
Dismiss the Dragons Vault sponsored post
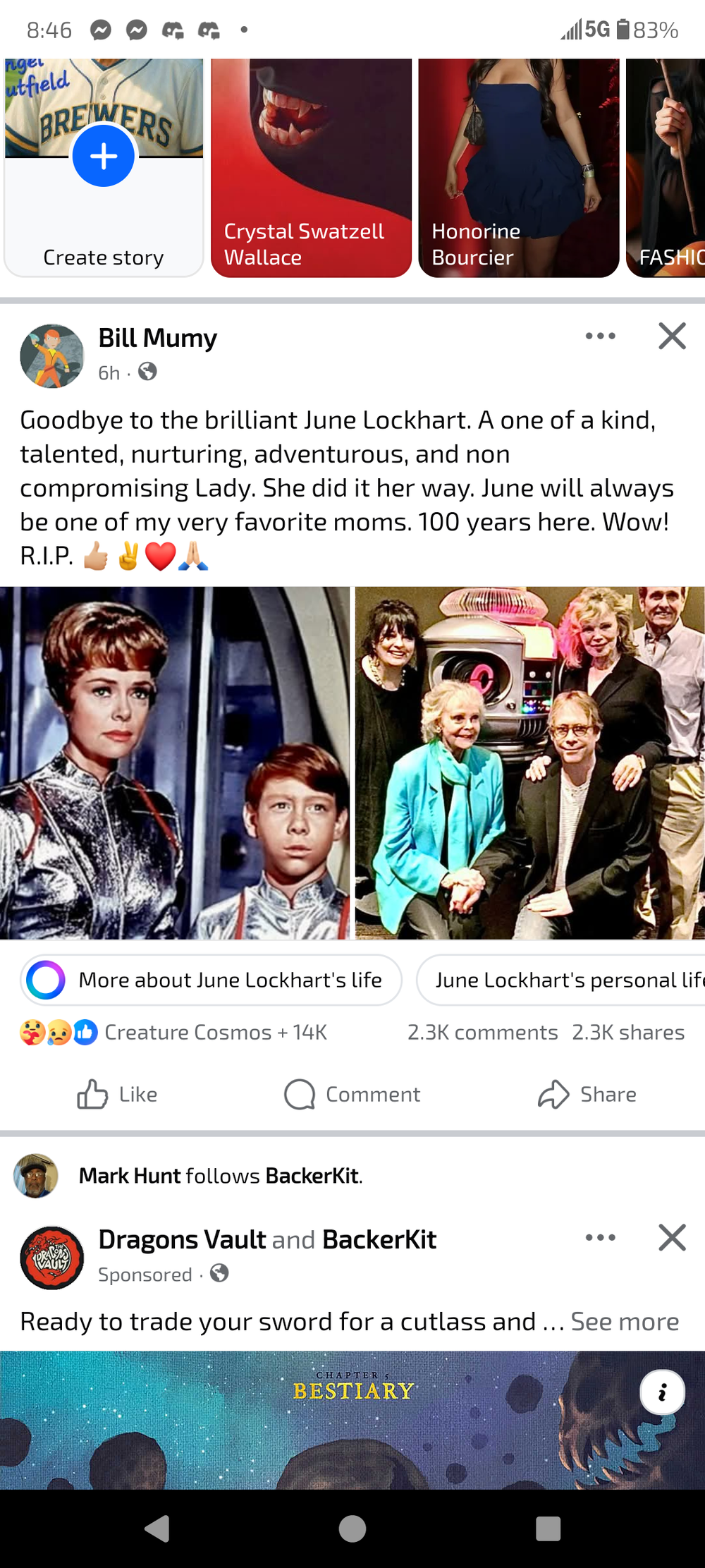coord(672,1238)
